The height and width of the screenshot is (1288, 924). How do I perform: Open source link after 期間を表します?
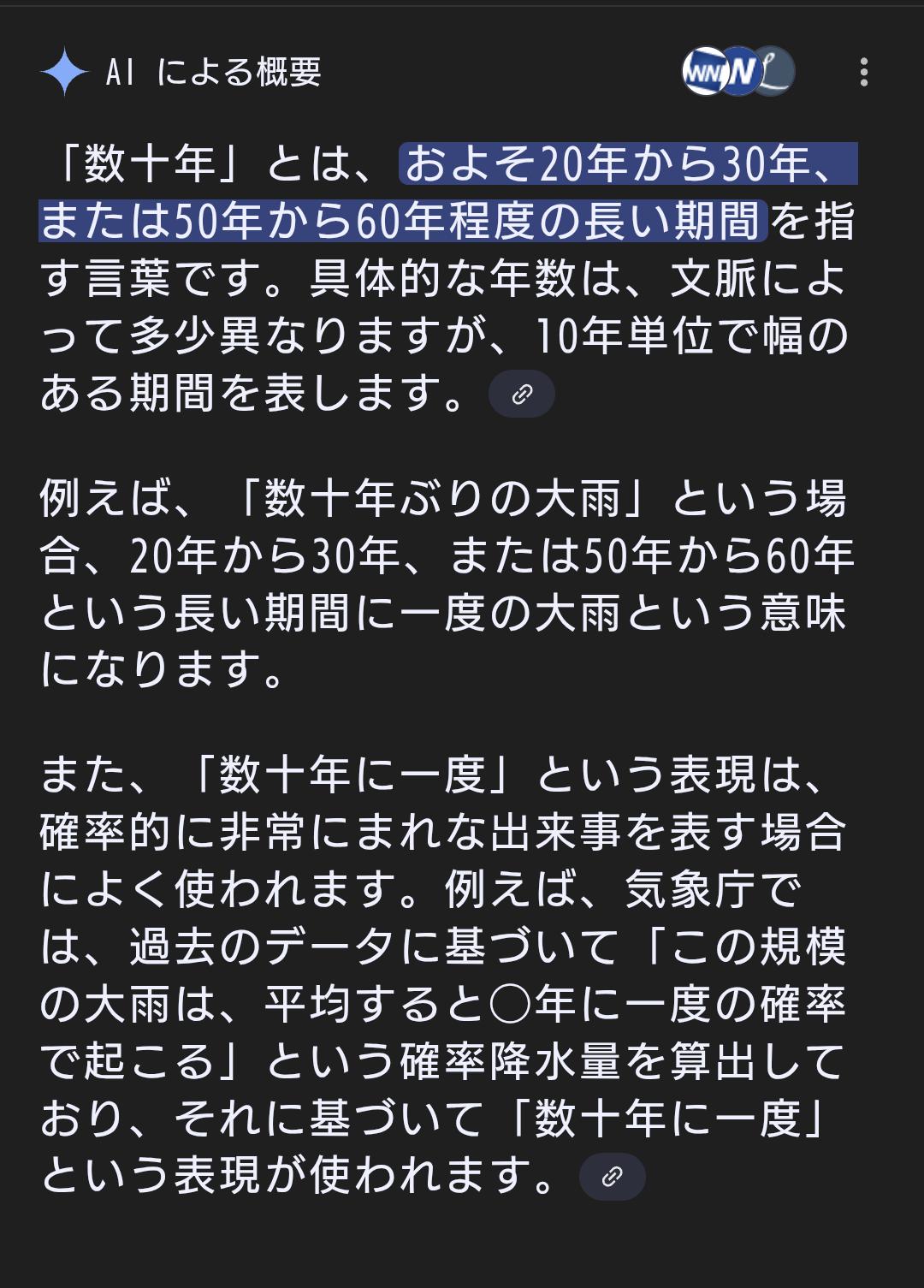click(x=522, y=394)
